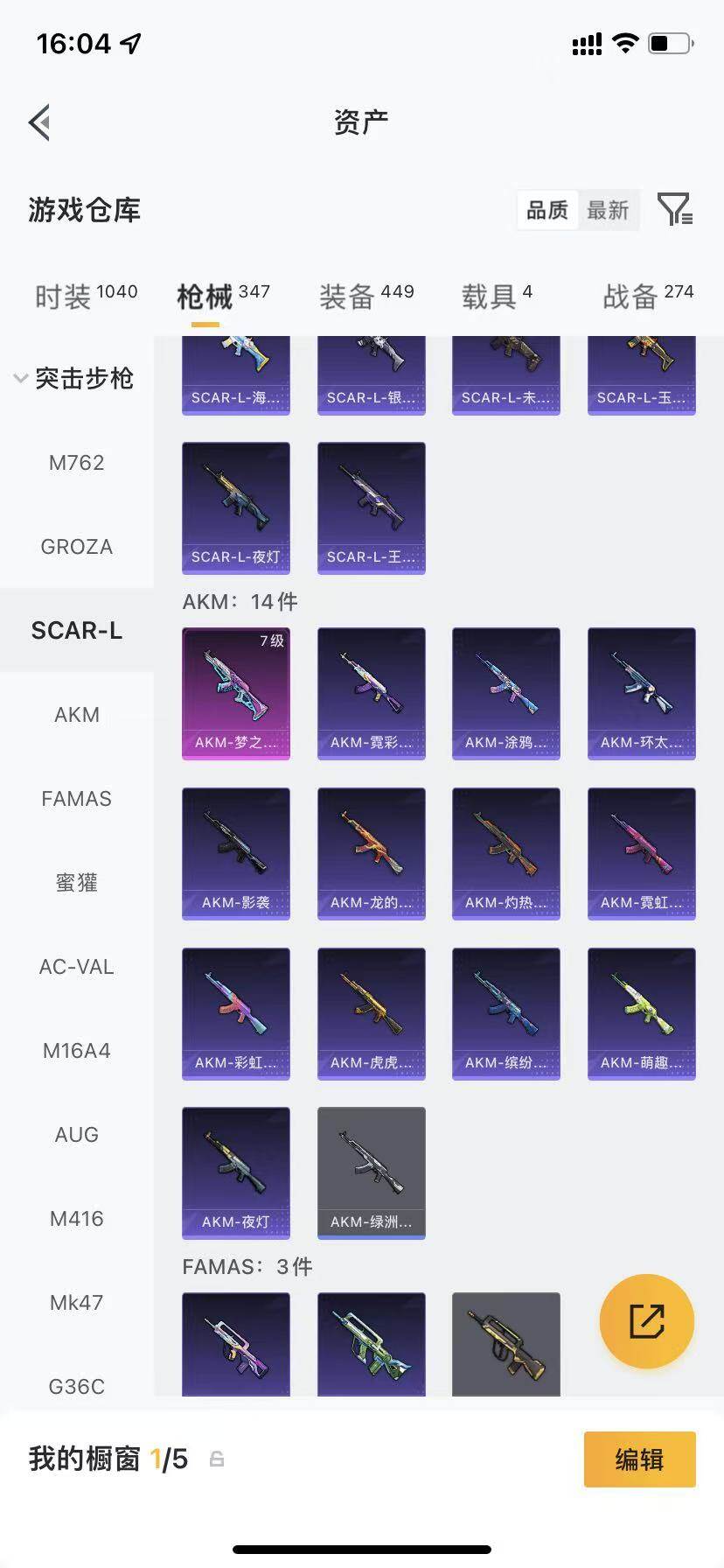Sort by 最新
Screen dimensions: 724x1568
pos(608,210)
